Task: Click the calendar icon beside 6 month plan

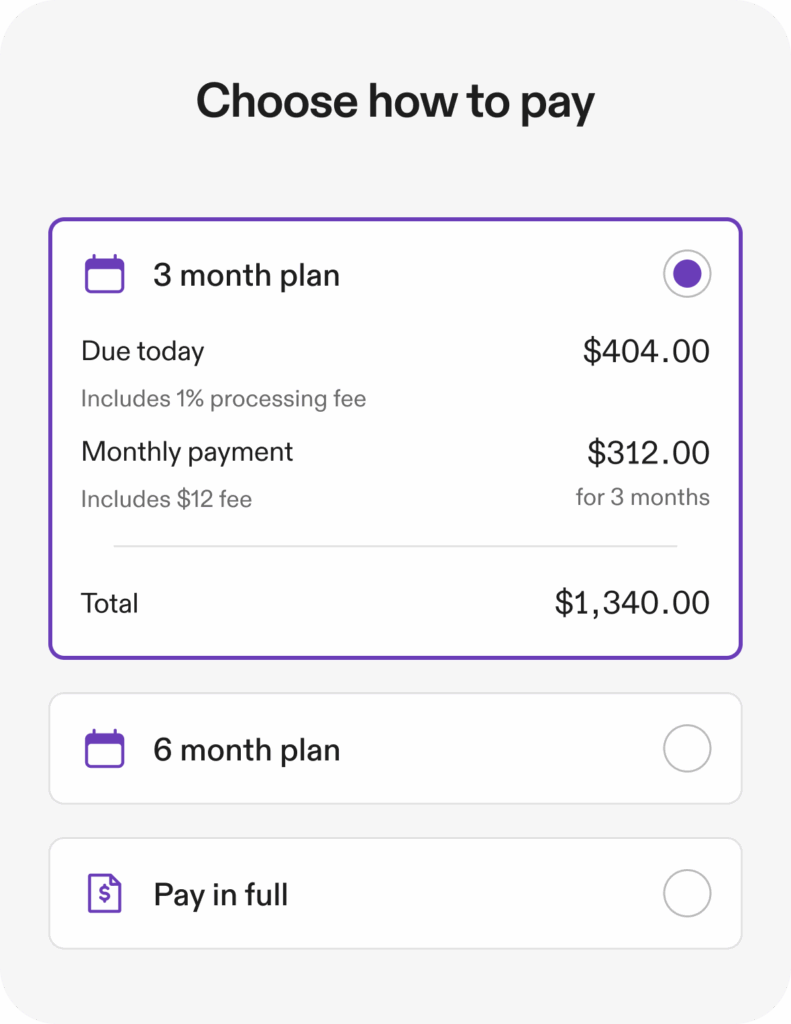Action: 103,748
